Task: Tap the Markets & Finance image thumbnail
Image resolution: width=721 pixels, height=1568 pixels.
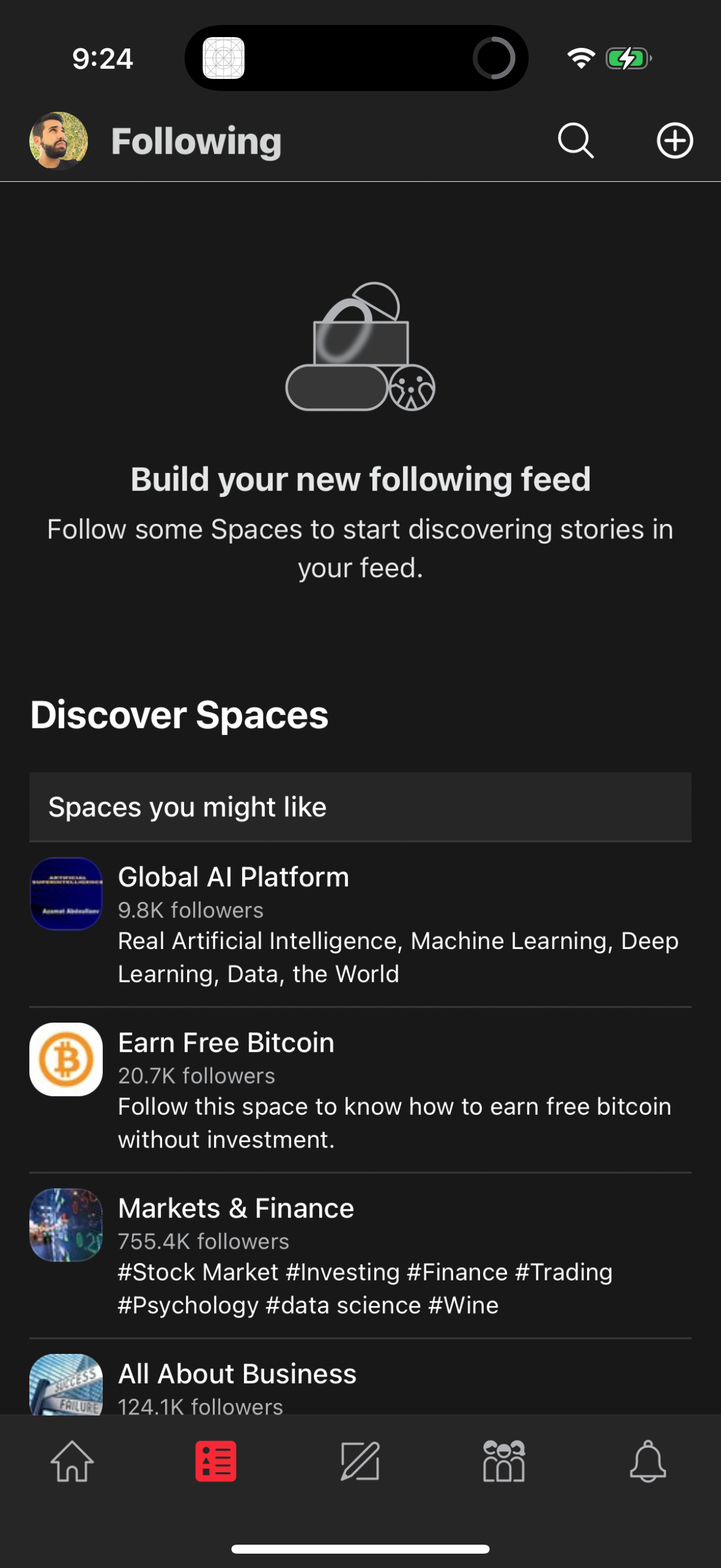Action: click(66, 1225)
